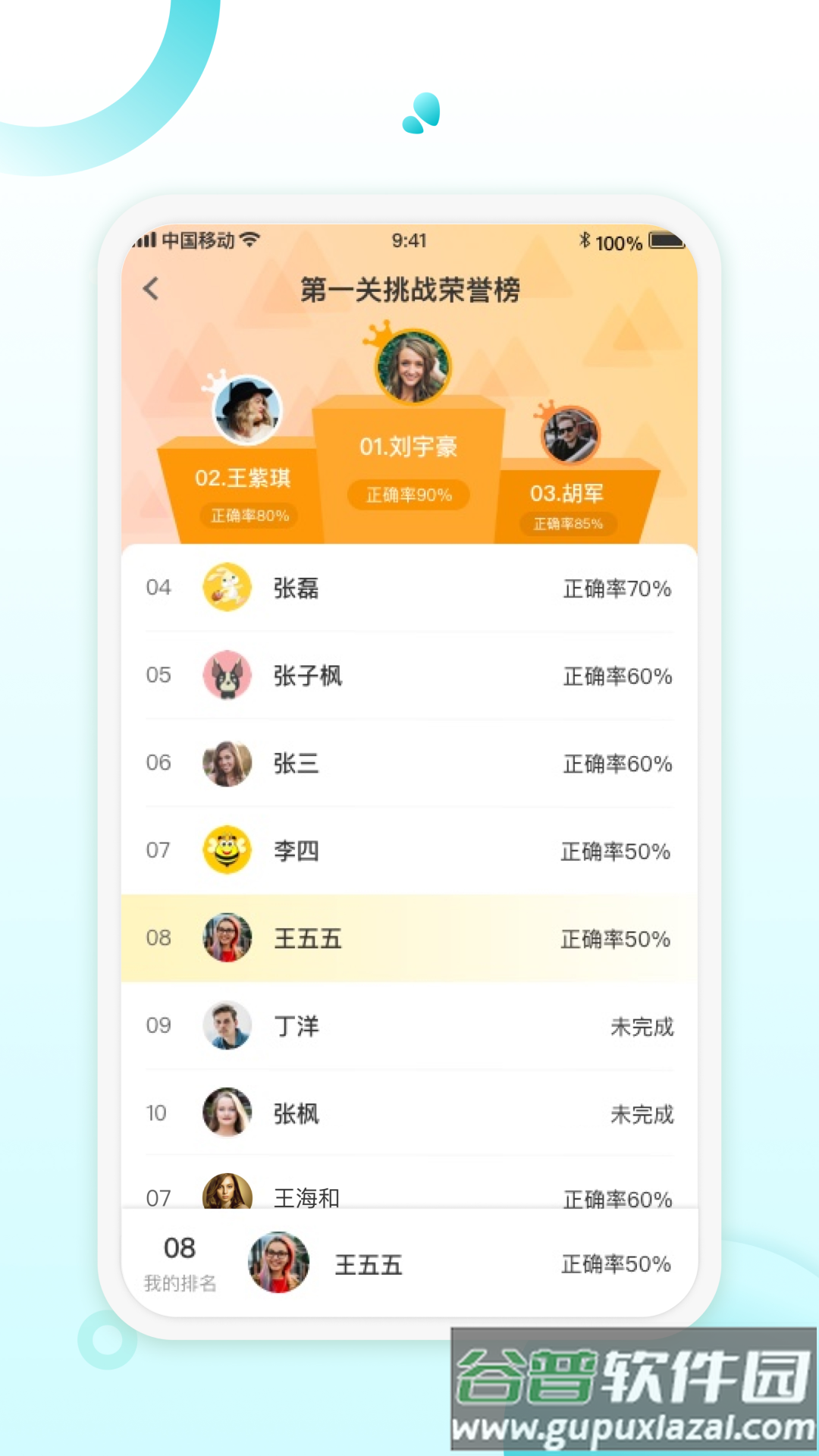Viewport: 819px width, 1456px height.
Task: Tap the Wi-Fi icon in the status bar
Action: [250, 239]
